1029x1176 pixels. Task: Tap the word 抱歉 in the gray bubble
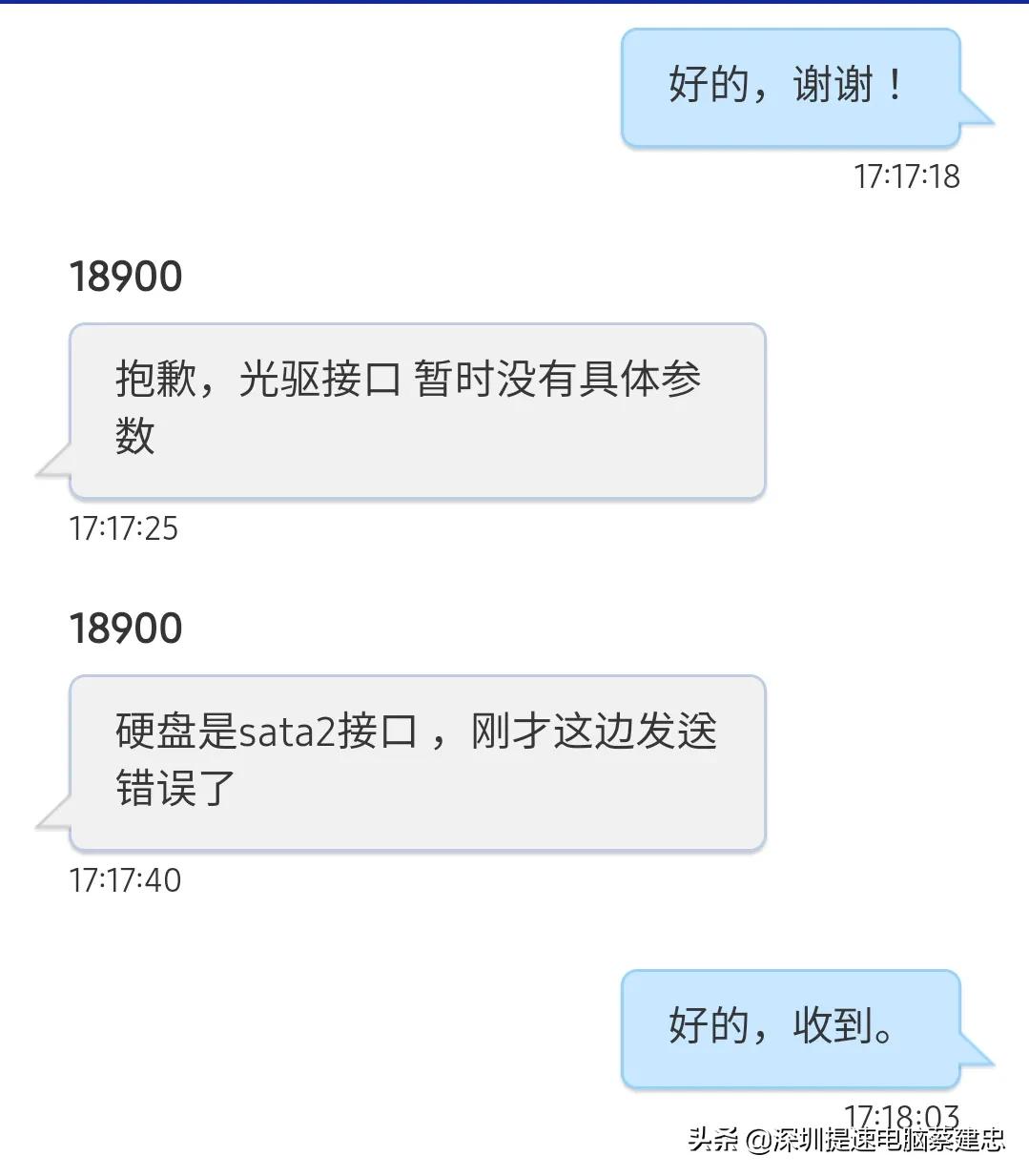point(156,380)
